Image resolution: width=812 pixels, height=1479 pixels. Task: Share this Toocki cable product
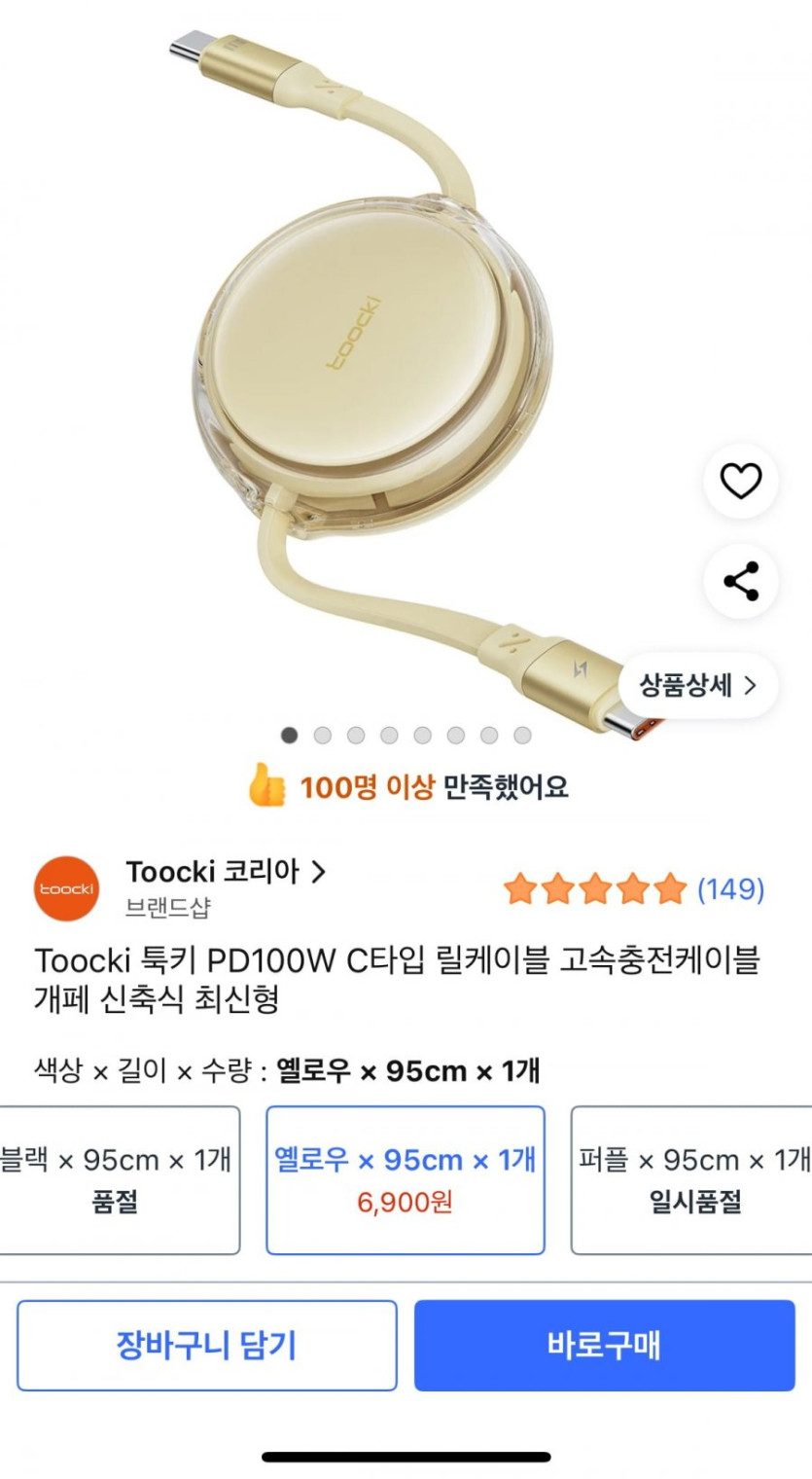pyautogui.click(x=740, y=582)
